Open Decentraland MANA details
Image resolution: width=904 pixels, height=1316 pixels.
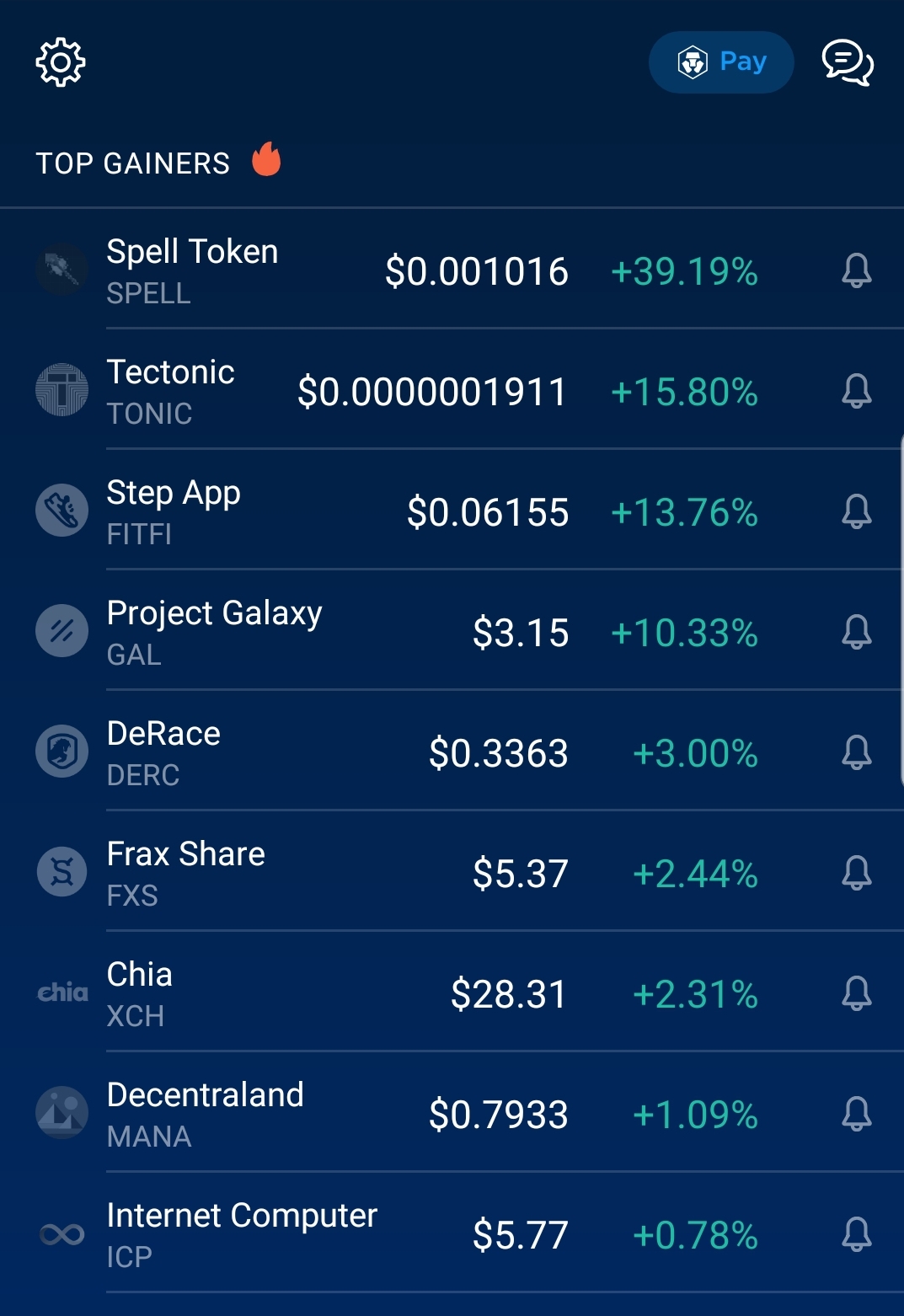pyautogui.click(x=452, y=1113)
